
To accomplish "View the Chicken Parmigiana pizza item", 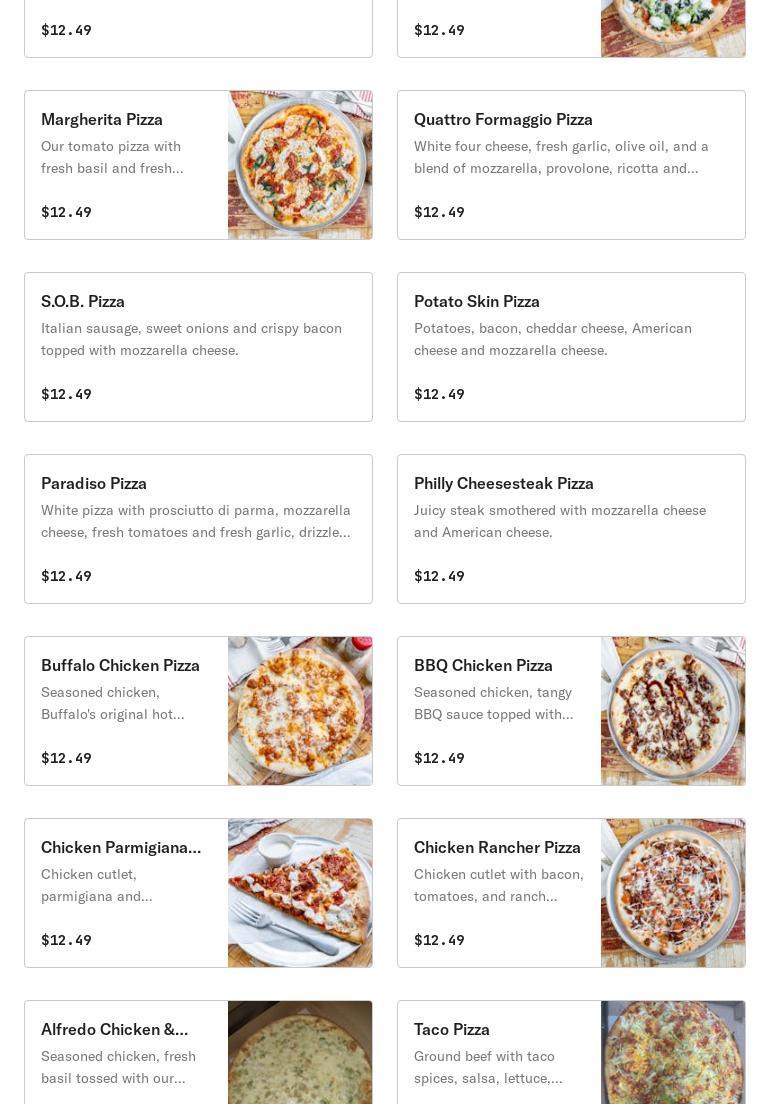I will click(x=198, y=893).
